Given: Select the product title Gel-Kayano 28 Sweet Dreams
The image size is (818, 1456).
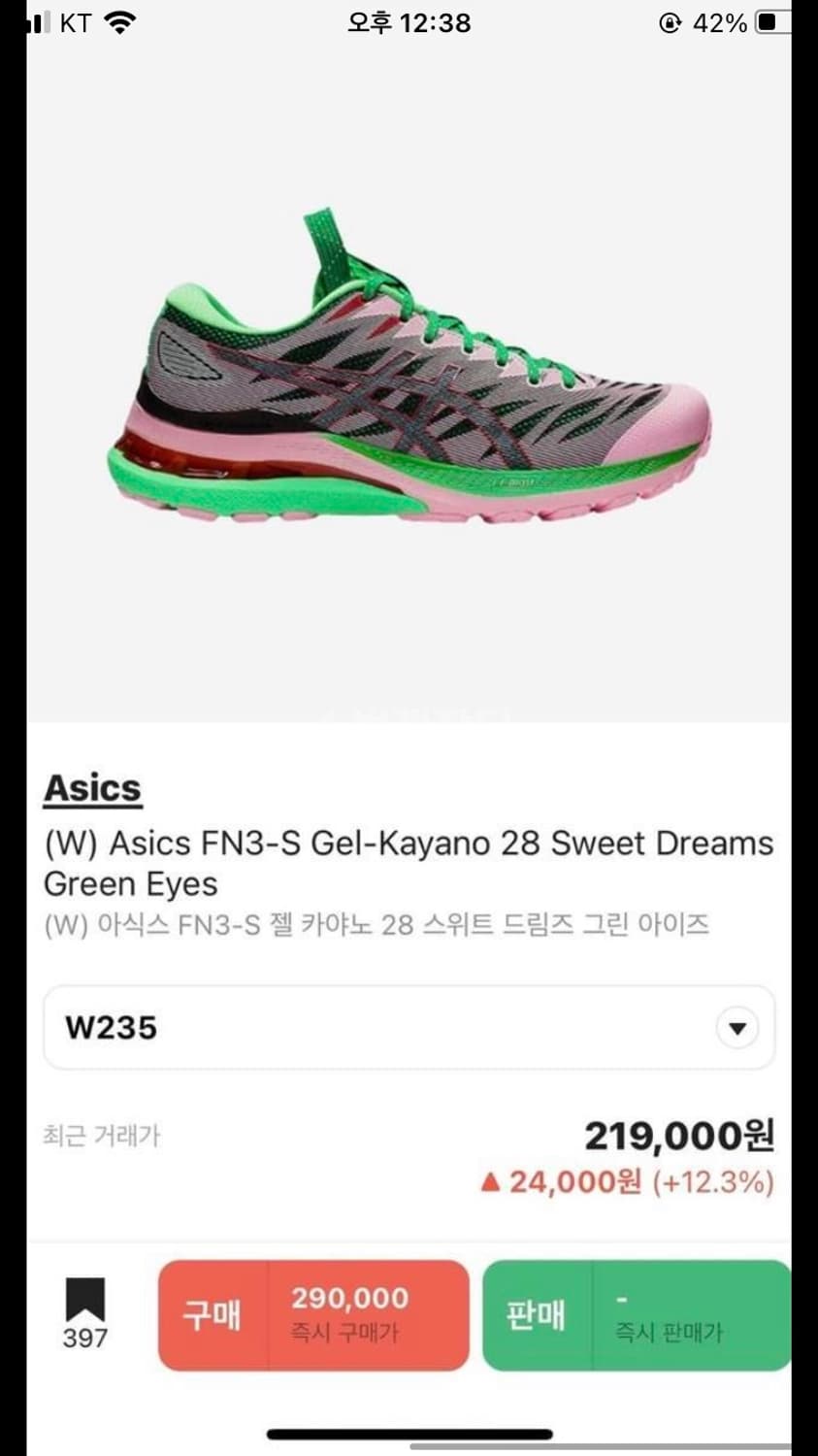Looking at the screenshot, I should tap(408, 862).
